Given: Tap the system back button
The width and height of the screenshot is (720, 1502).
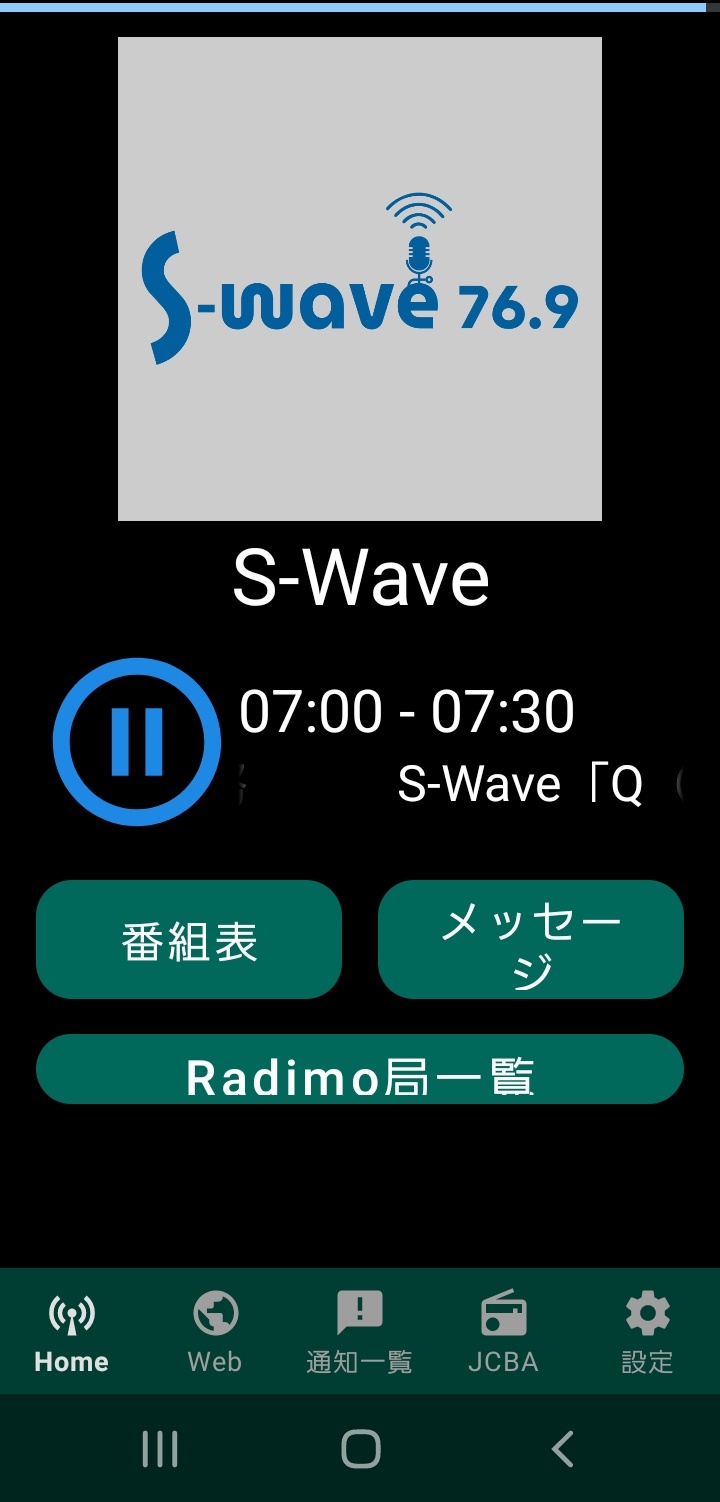Looking at the screenshot, I should 563,1449.
